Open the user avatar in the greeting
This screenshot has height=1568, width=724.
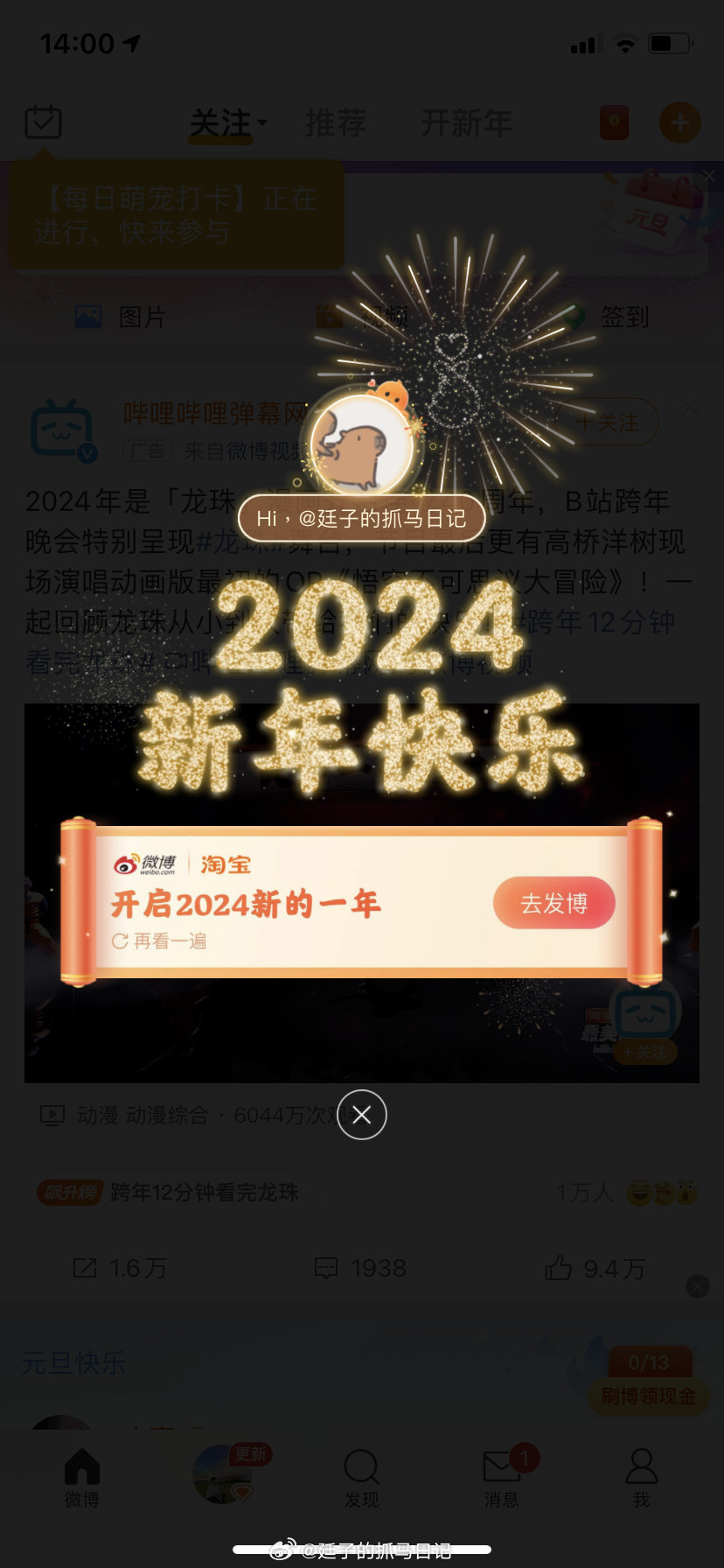[x=362, y=445]
